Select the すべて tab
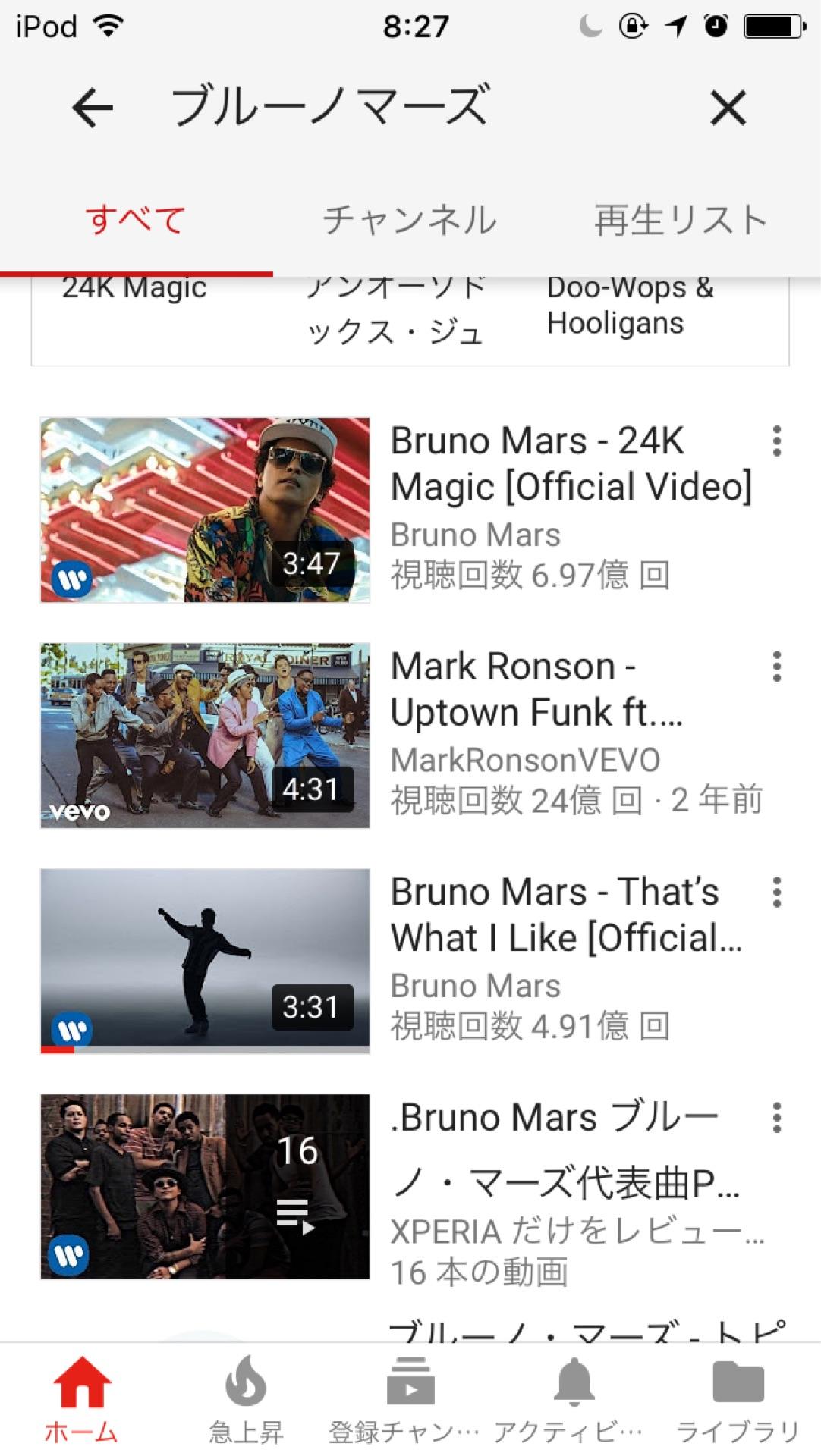Viewport: 821px width, 1456px height. 136,221
